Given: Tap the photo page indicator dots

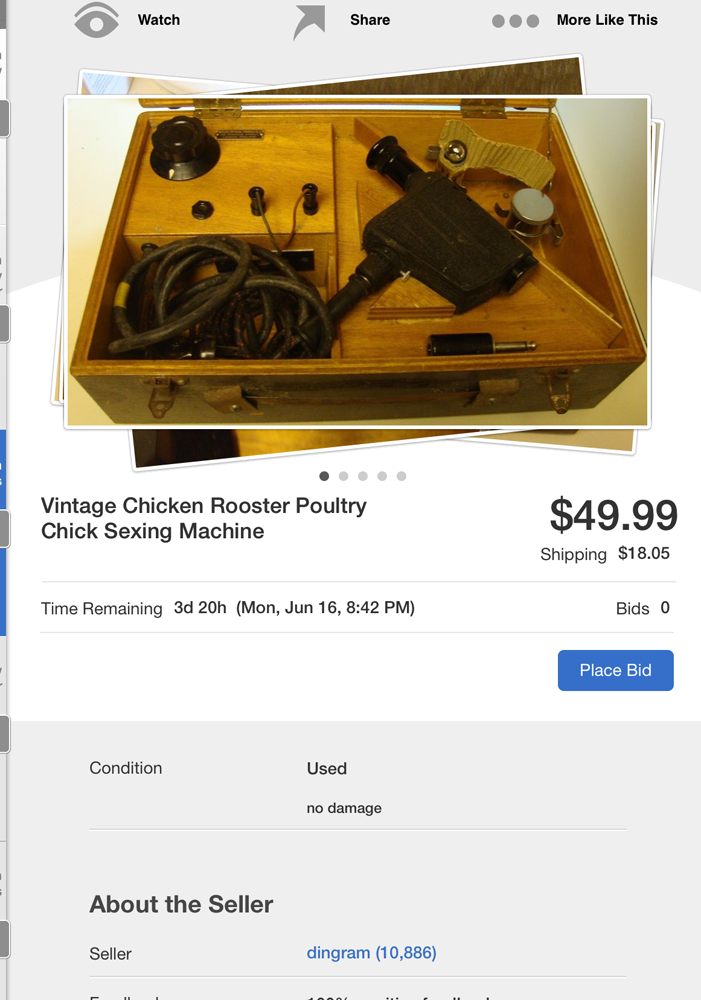Looking at the screenshot, I should pos(362,476).
